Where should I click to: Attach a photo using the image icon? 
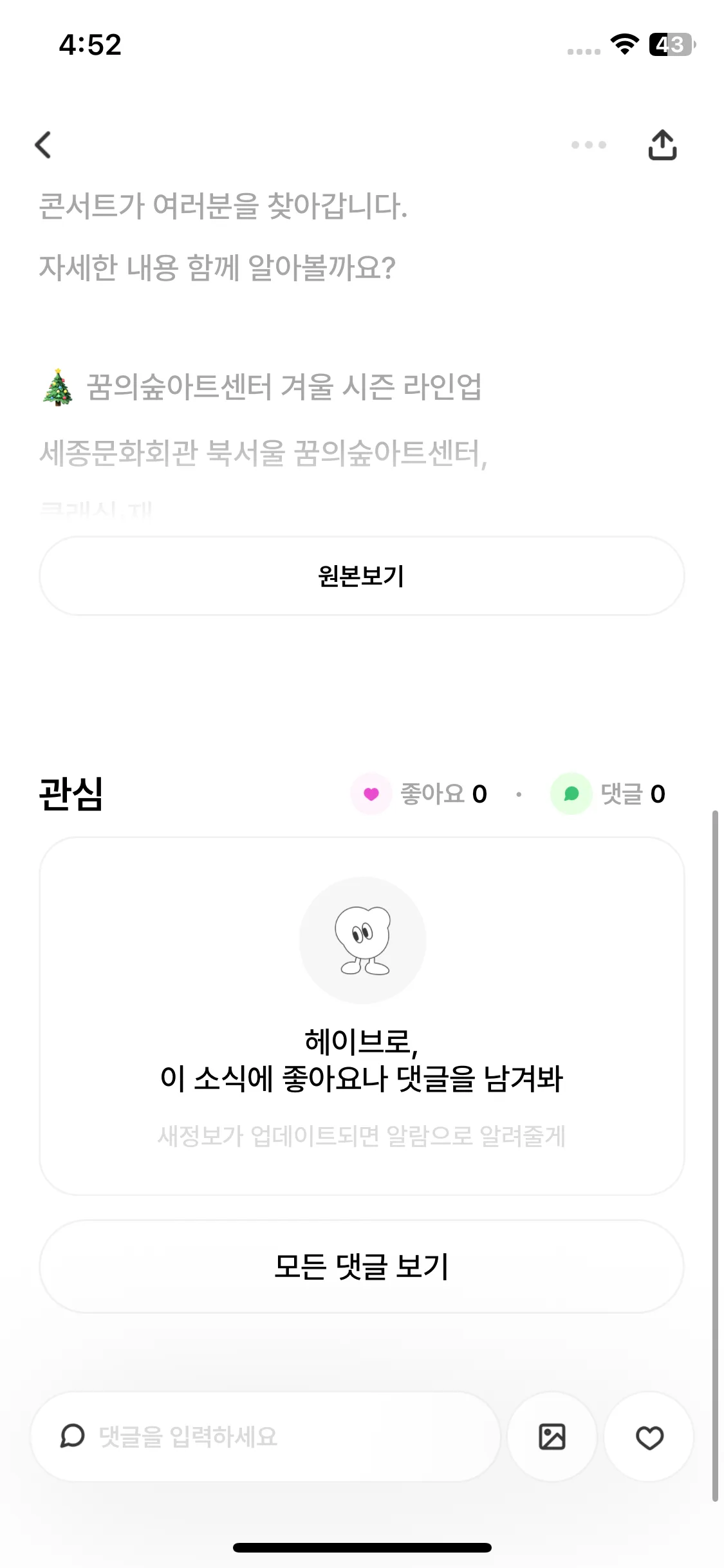(x=552, y=1437)
